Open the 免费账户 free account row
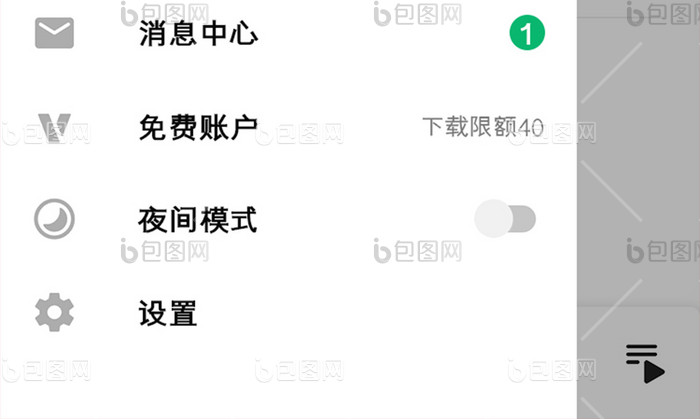This screenshot has width=700, height=419. [x=198, y=127]
